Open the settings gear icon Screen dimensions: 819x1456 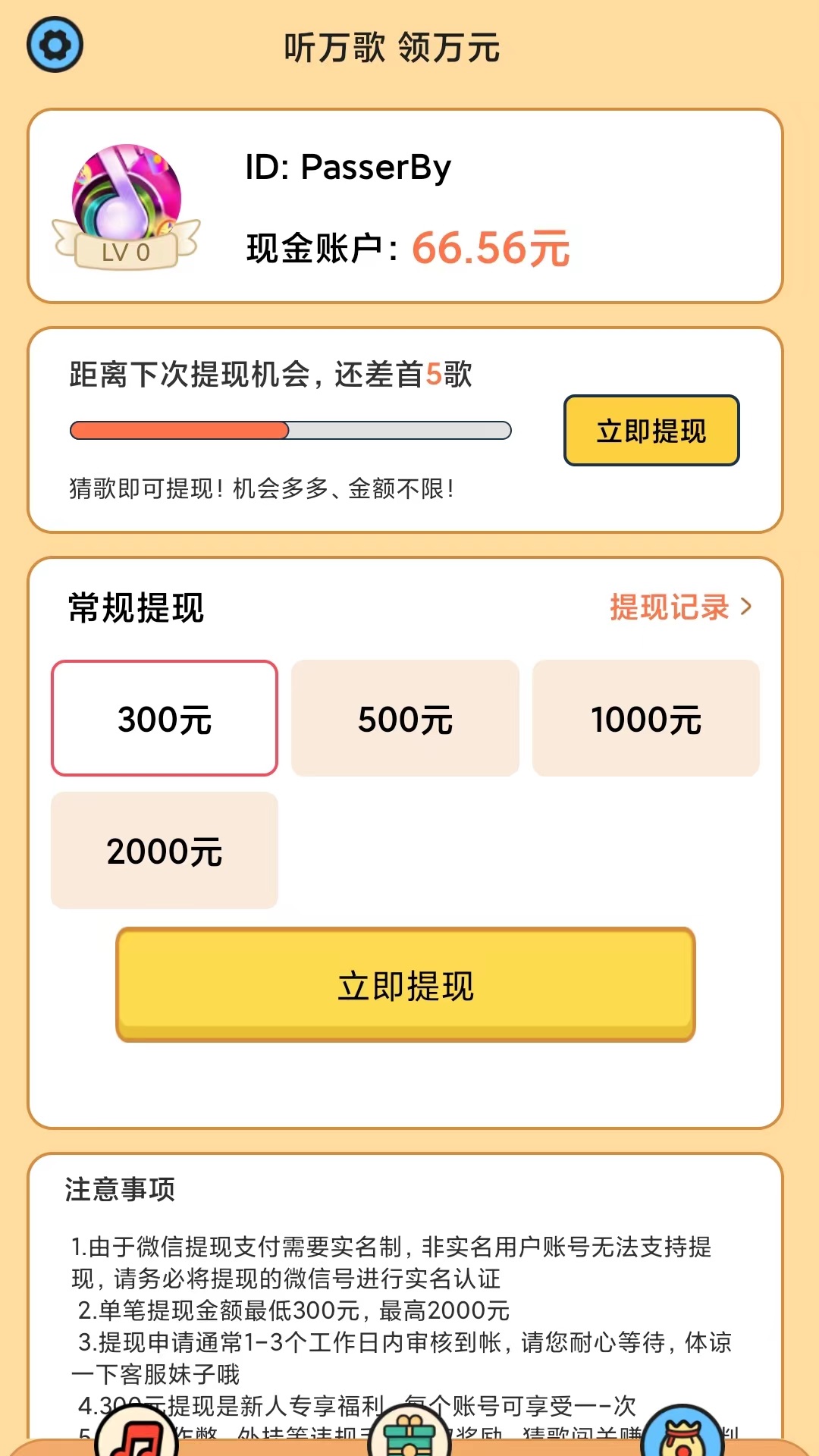pyautogui.click(x=55, y=45)
